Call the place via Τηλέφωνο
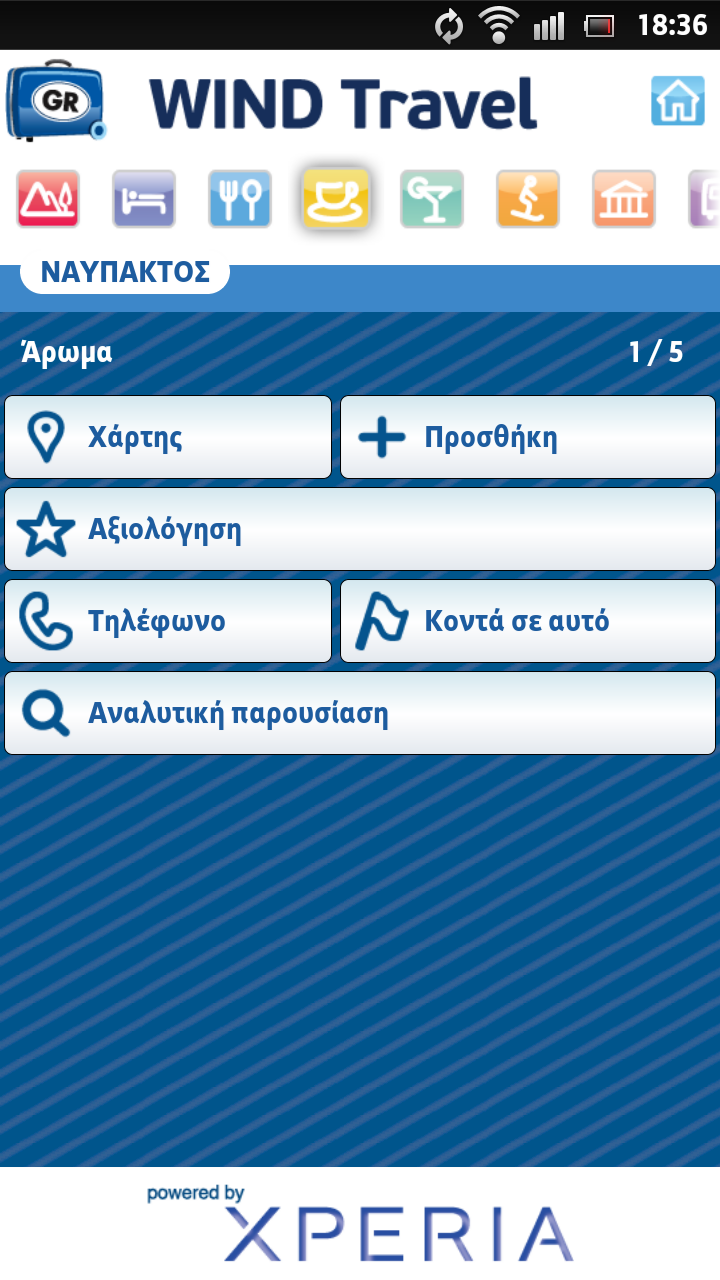 (168, 621)
